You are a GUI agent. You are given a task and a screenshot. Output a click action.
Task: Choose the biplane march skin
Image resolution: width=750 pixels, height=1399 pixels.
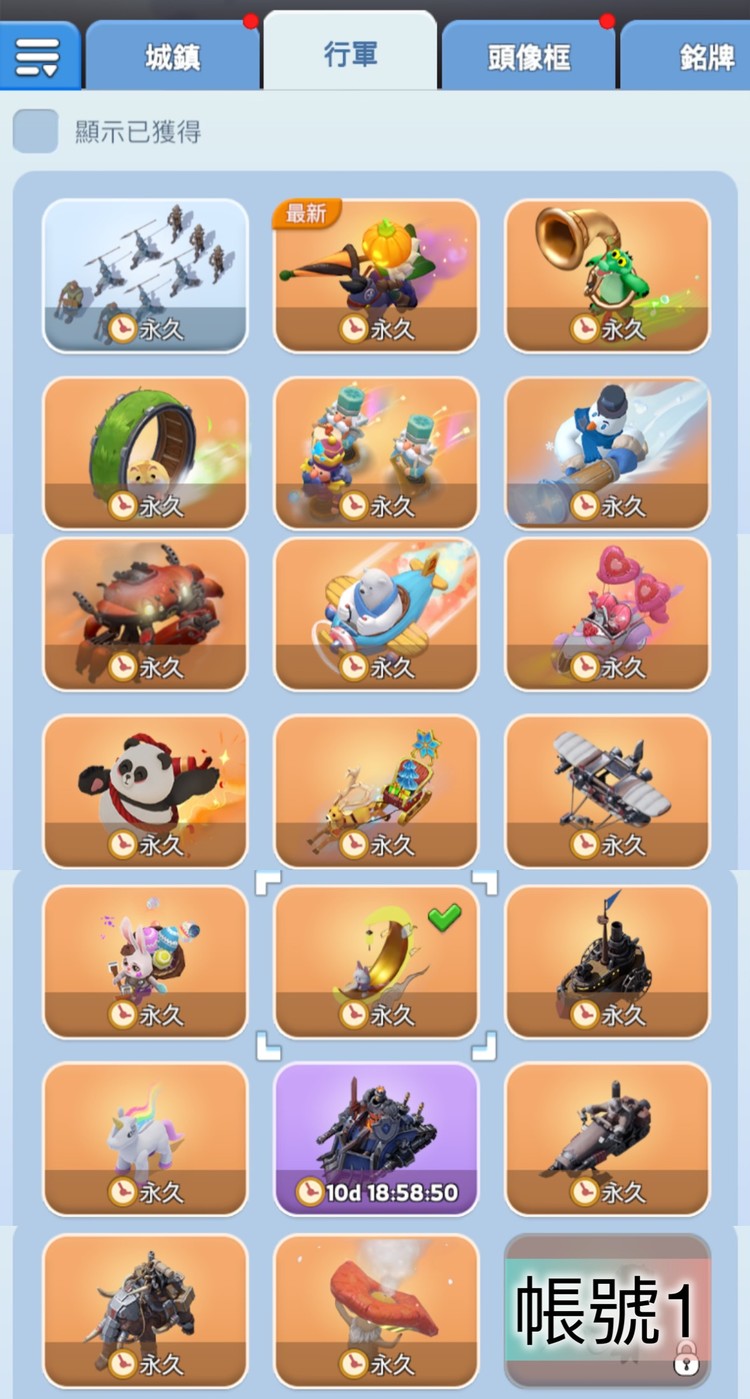607,790
